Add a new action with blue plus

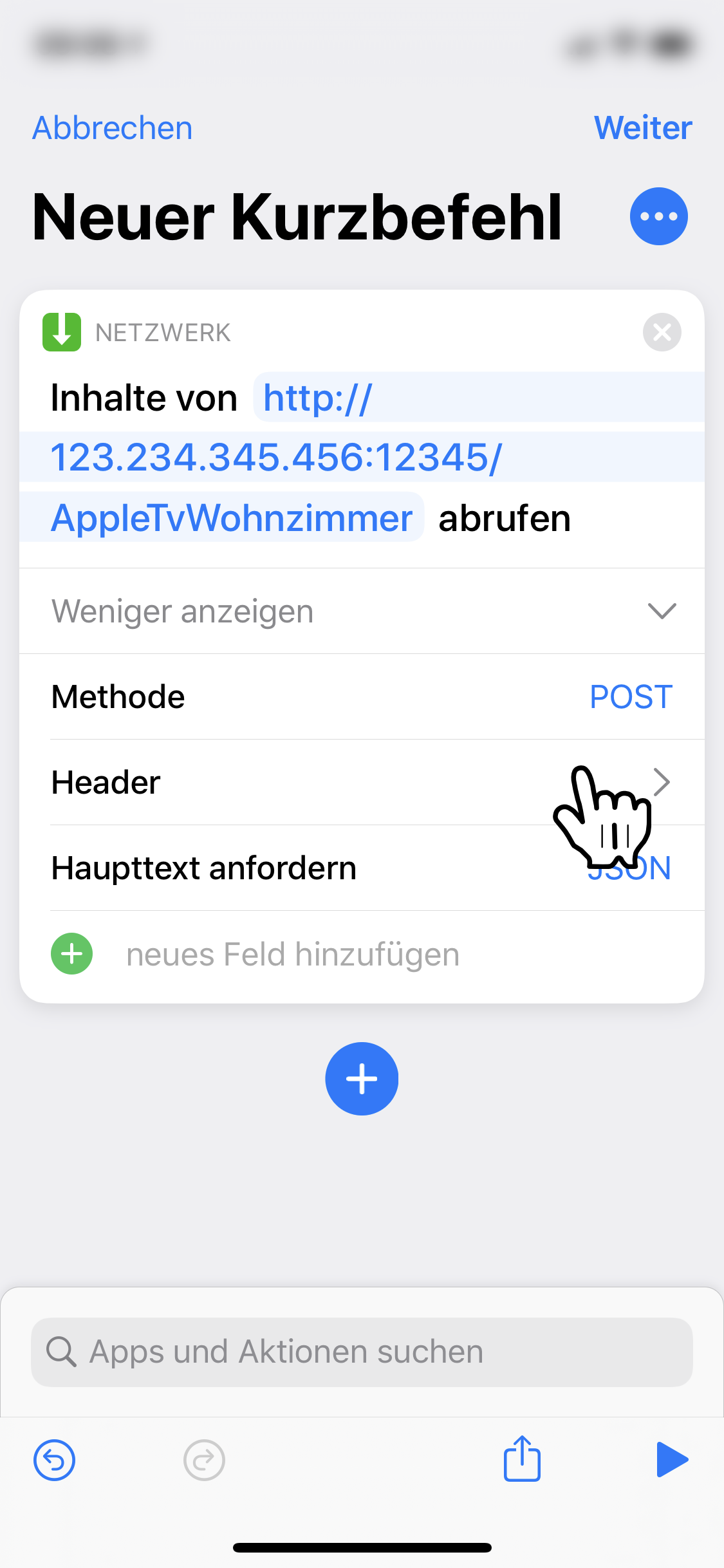(x=362, y=1079)
